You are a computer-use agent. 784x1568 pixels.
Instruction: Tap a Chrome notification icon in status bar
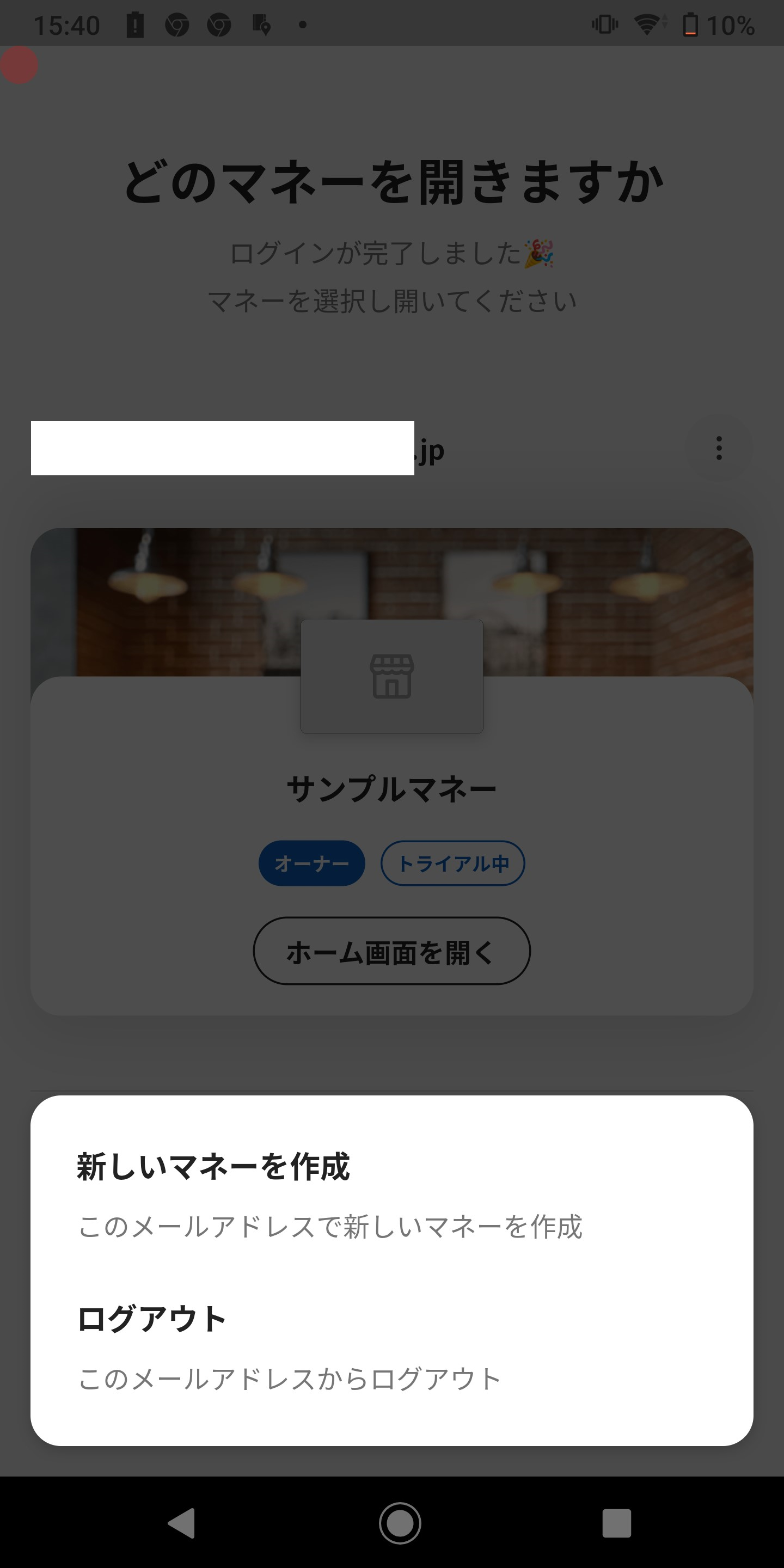tap(176, 24)
